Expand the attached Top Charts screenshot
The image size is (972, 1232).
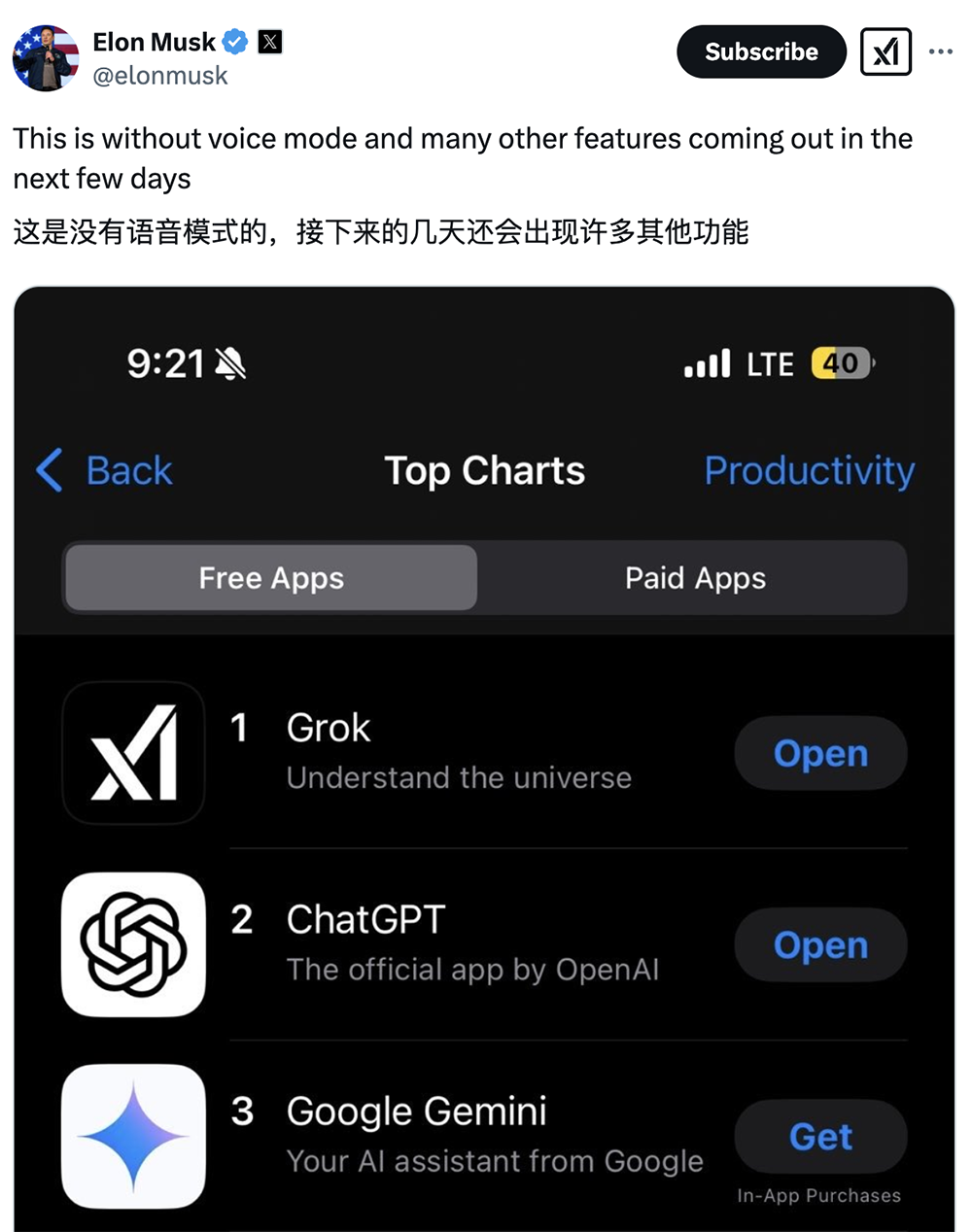(484, 758)
